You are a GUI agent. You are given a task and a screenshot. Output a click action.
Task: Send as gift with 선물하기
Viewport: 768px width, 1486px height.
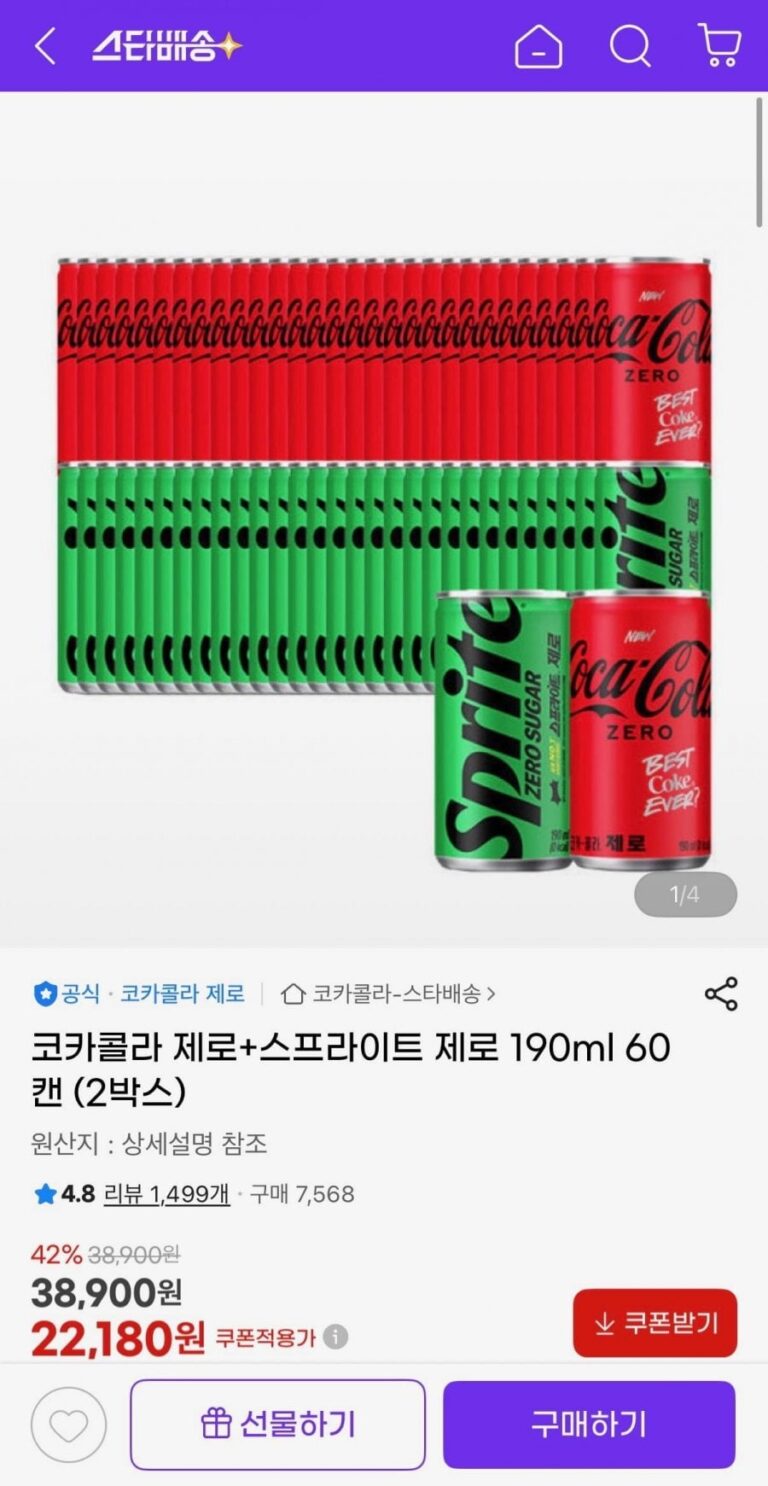point(278,1425)
